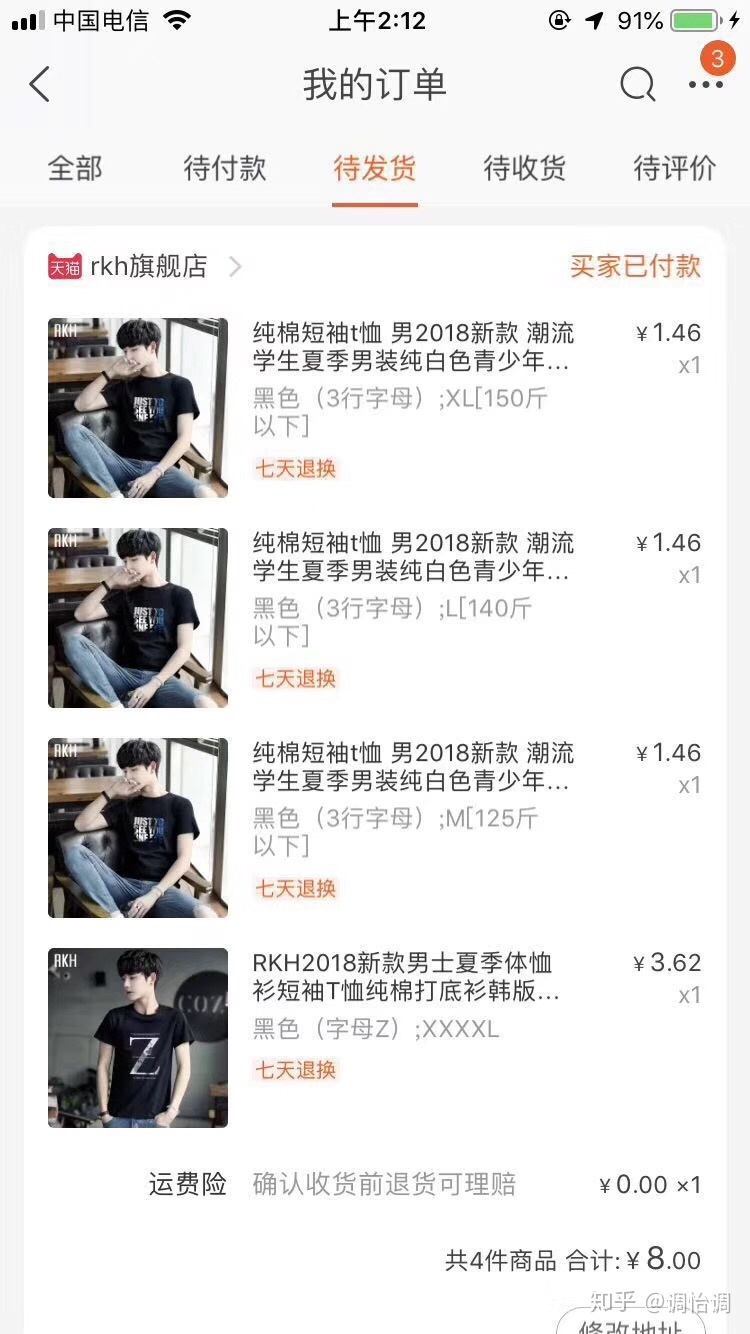Open search from the order page

[x=636, y=84]
